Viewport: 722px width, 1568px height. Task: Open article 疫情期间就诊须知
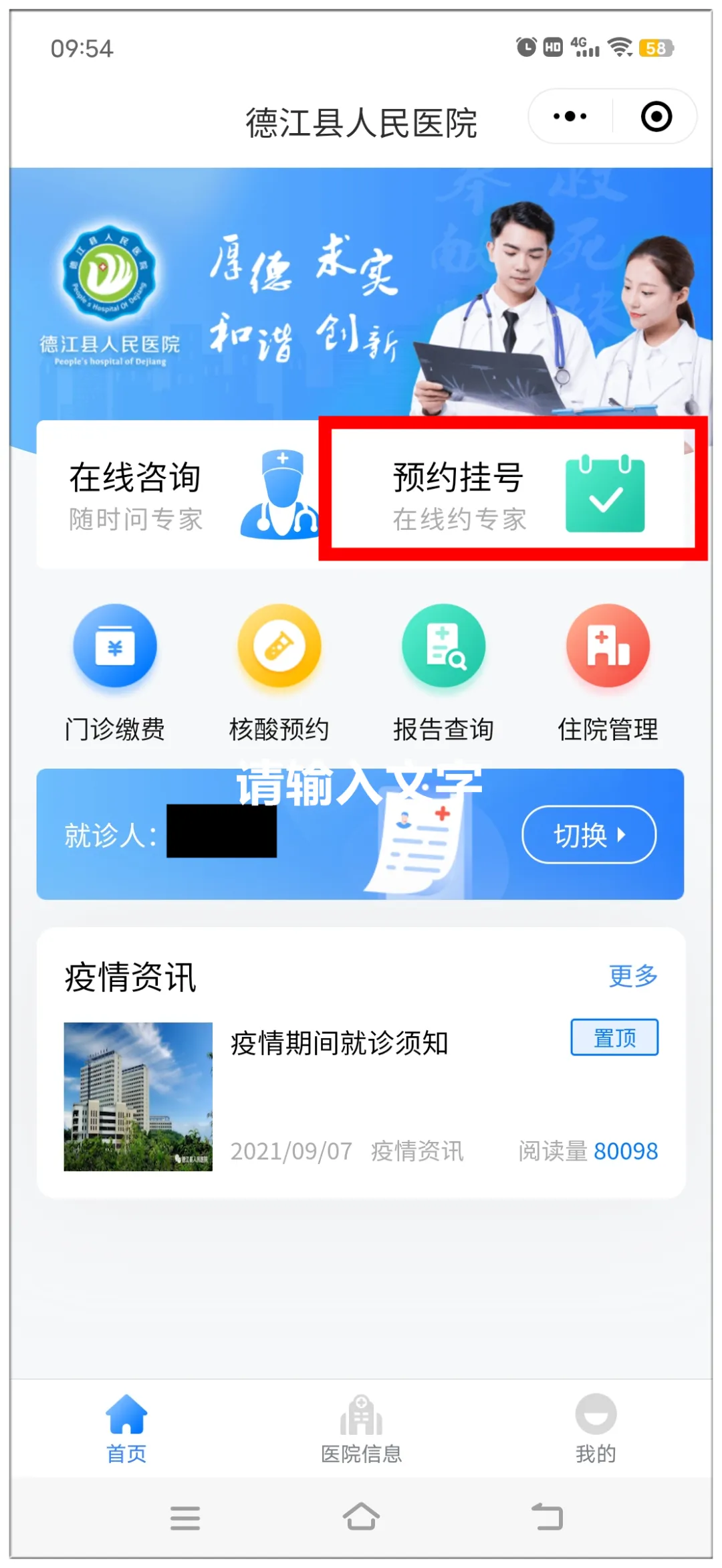pos(339,1044)
